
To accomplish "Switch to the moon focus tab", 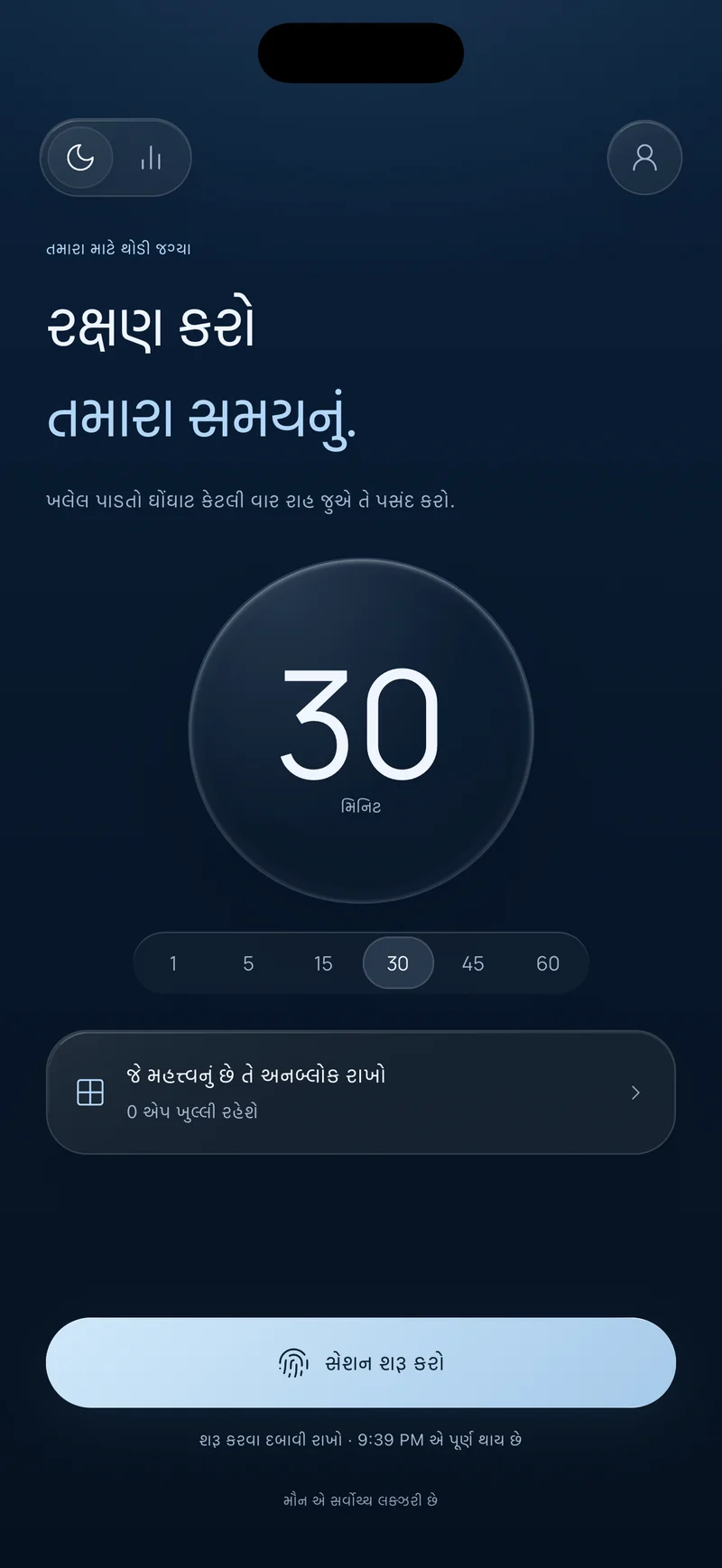I will [80, 158].
